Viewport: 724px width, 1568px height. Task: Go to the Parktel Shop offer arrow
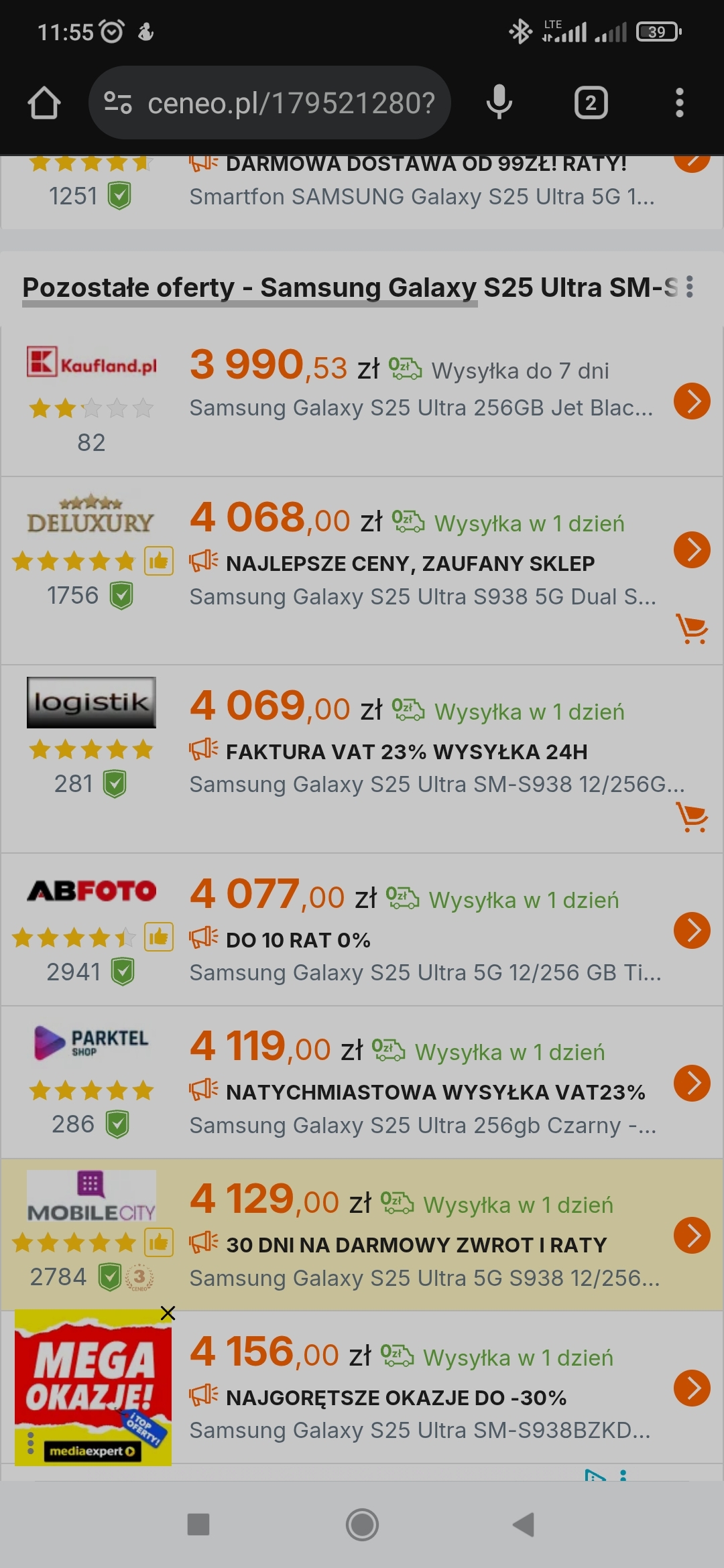692,1084
